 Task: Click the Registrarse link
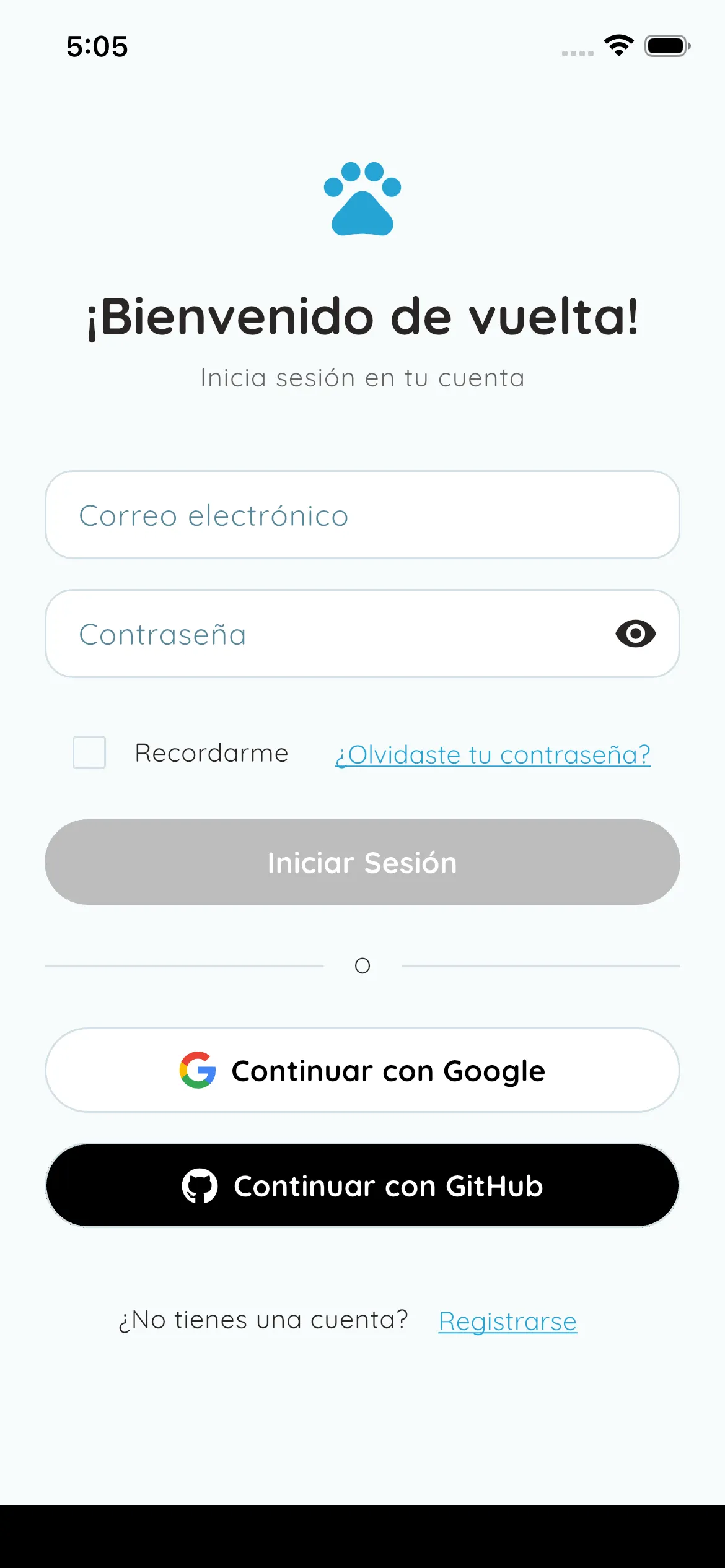(507, 1320)
